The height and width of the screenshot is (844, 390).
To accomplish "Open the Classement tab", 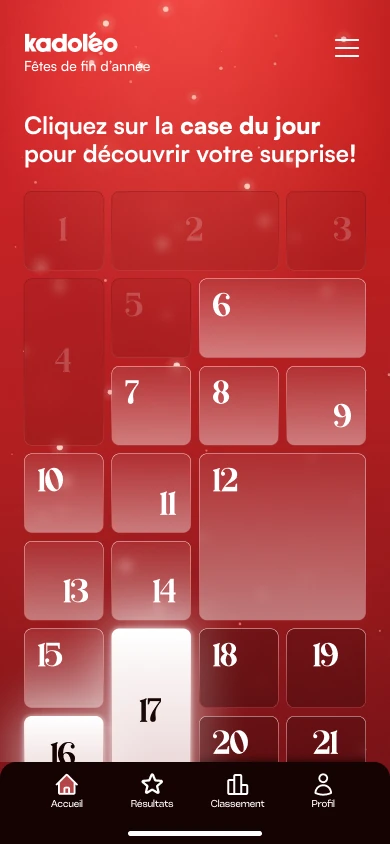I will (x=237, y=791).
